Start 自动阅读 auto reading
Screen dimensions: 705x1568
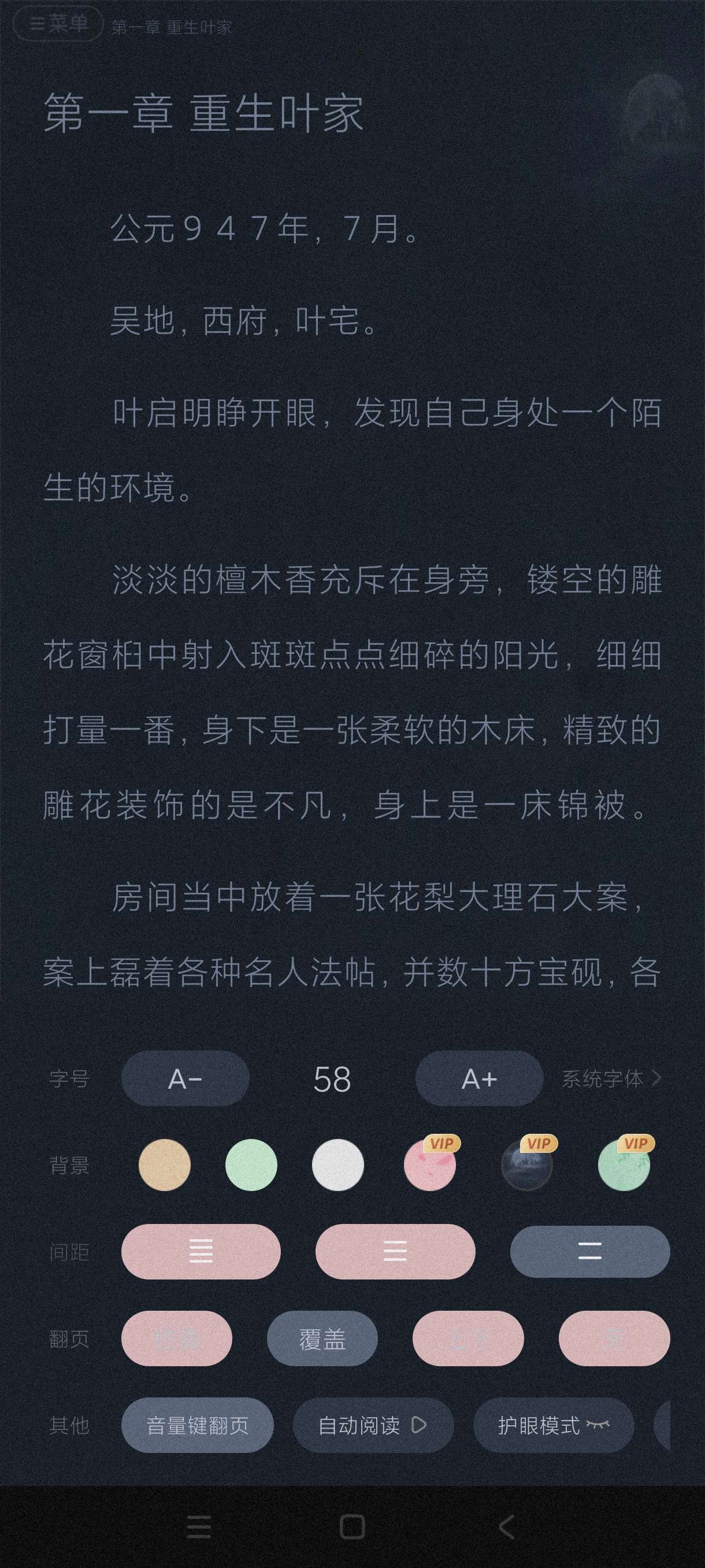(x=373, y=1425)
